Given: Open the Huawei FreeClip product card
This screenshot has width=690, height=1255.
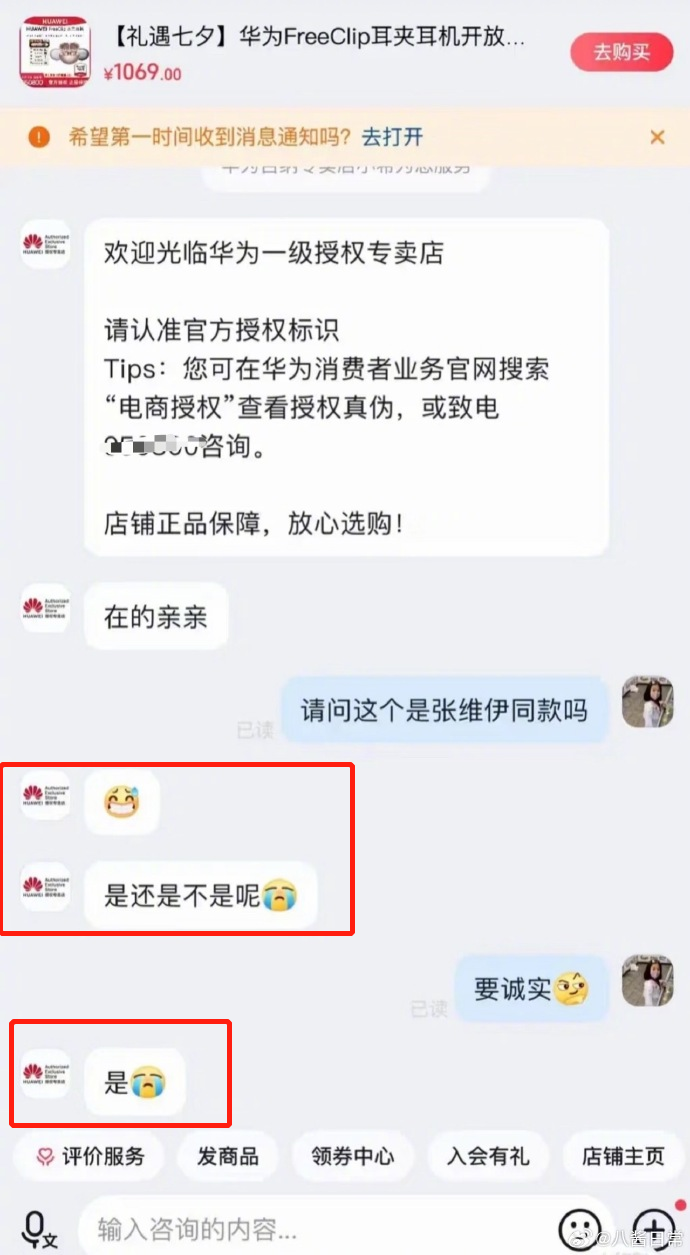Looking at the screenshot, I should pos(300,52).
